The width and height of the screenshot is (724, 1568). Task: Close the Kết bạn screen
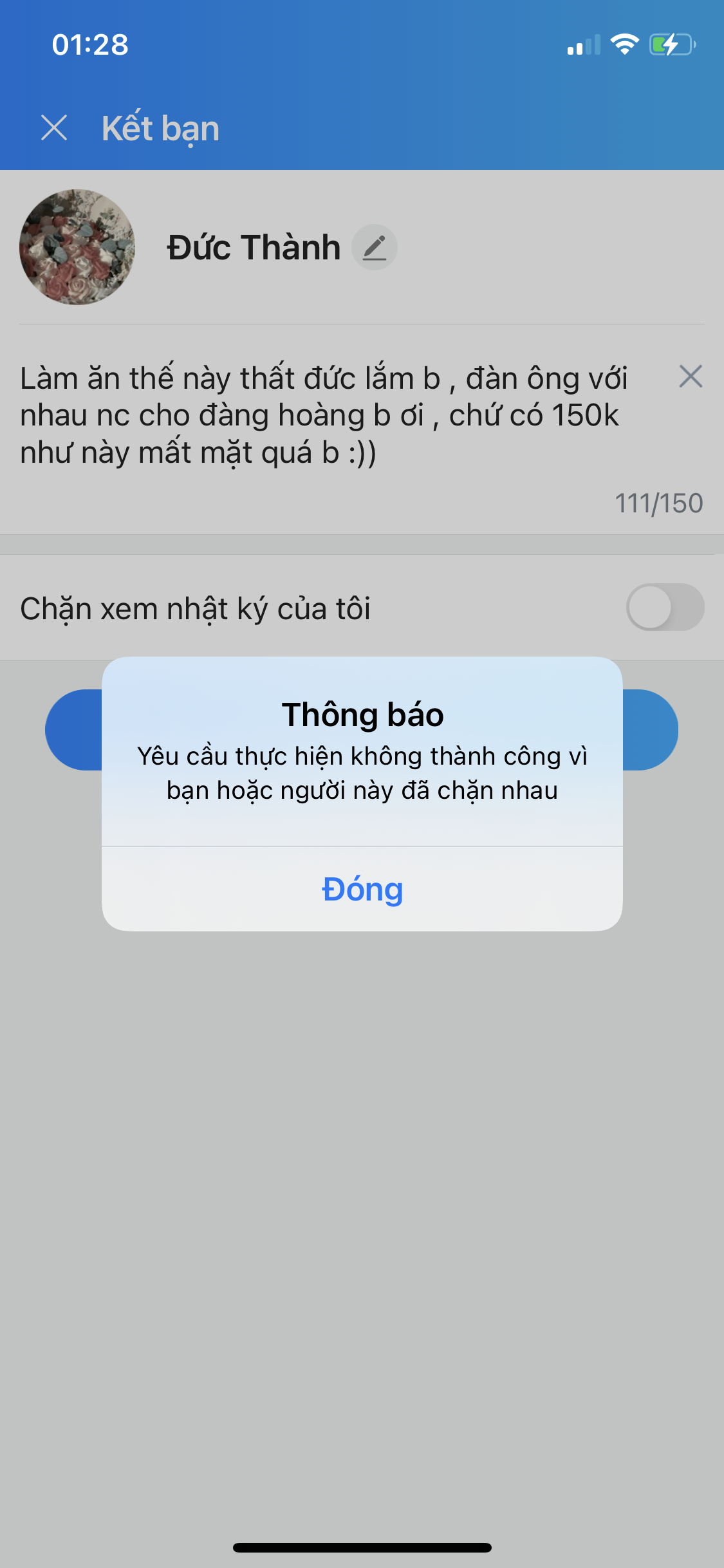[x=54, y=127]
